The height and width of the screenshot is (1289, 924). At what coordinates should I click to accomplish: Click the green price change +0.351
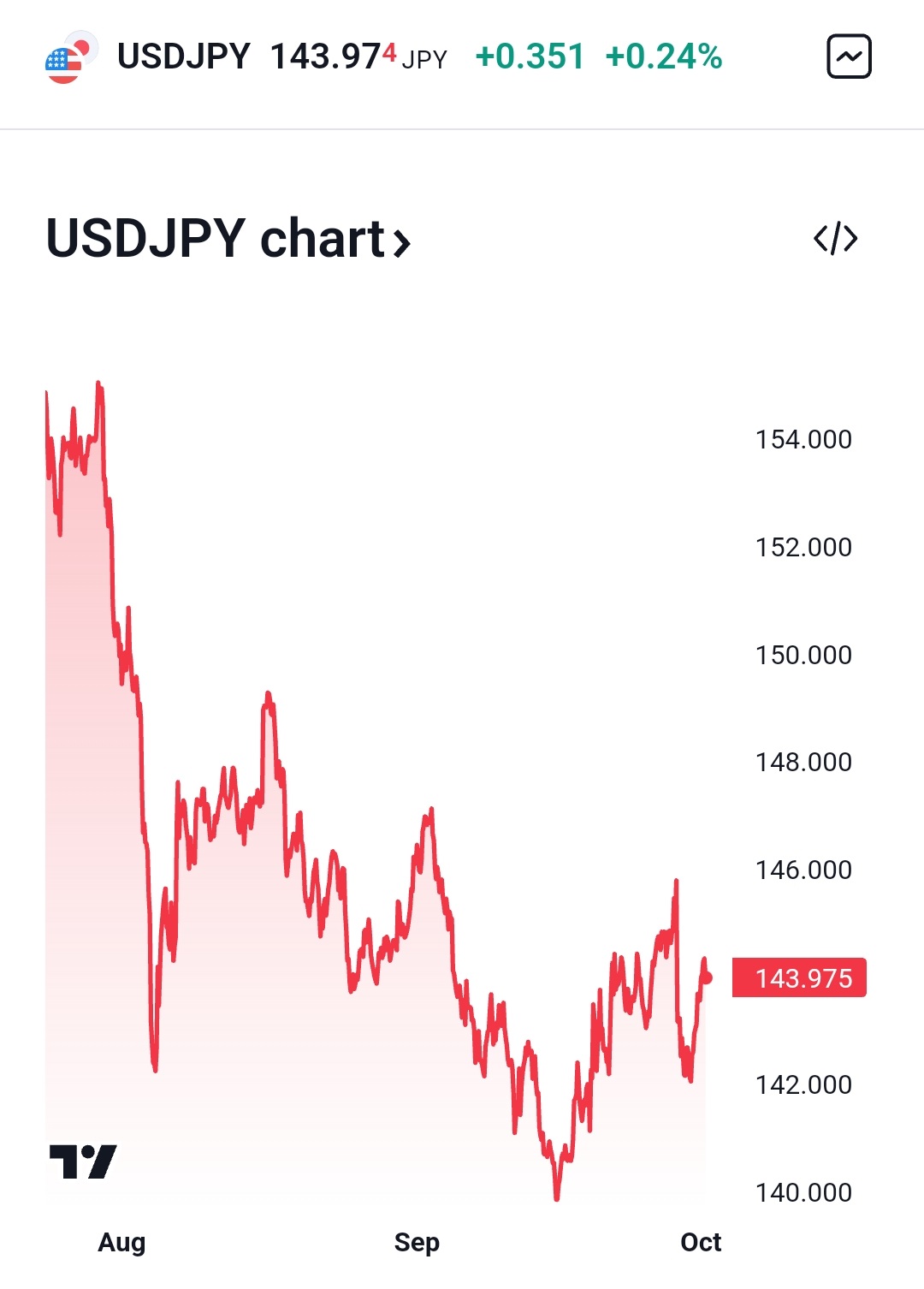point(528,56)
